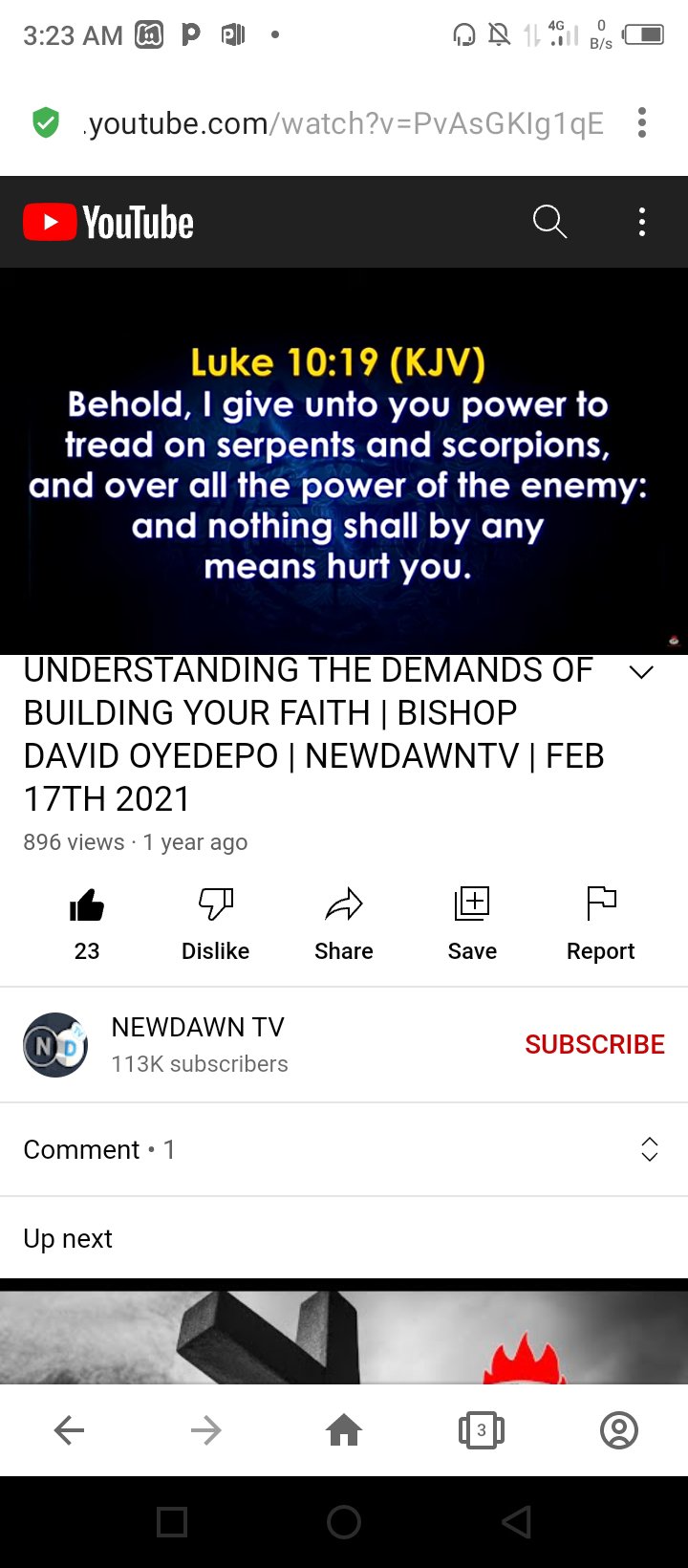
Task: Dislike this video
Action: 215,905
